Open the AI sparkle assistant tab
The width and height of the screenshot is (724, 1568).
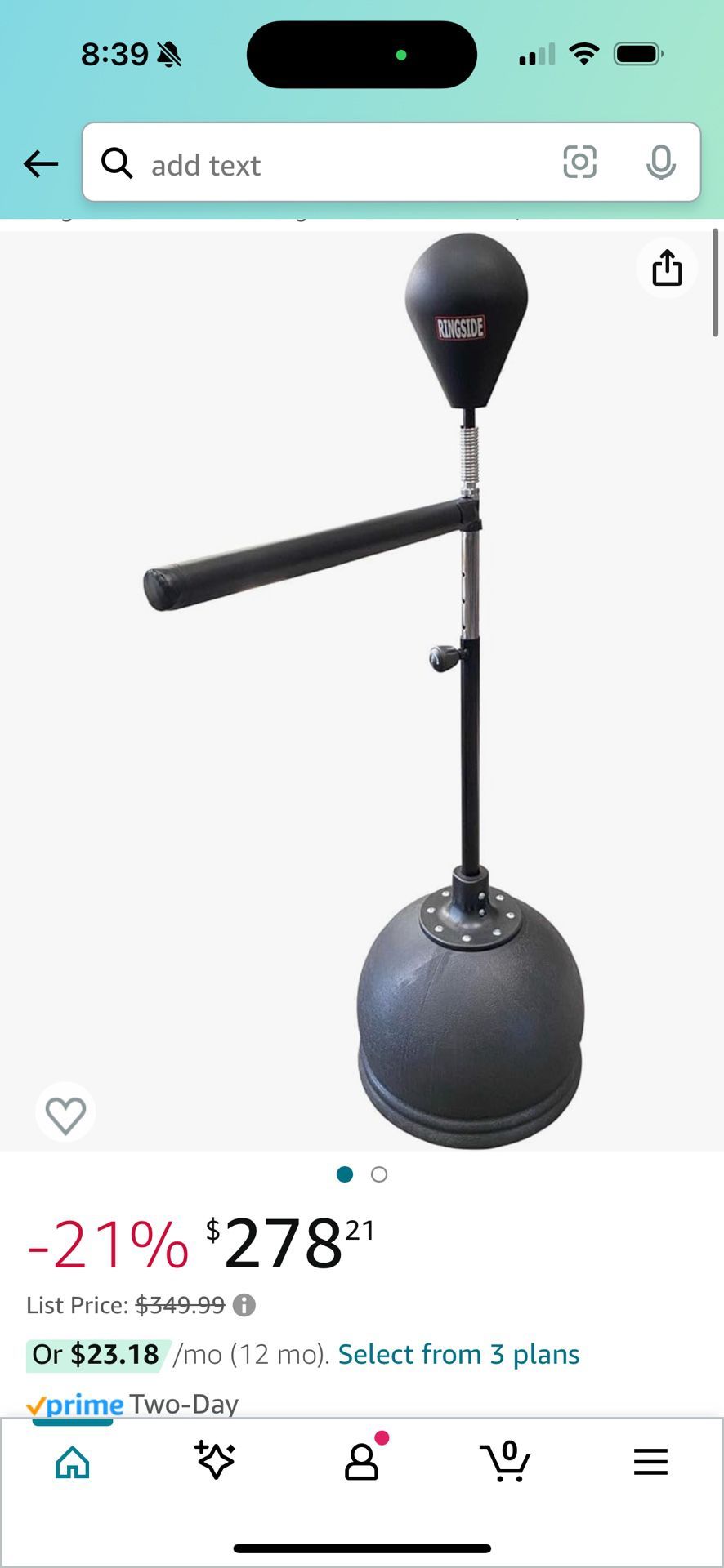click(215, 1460)
